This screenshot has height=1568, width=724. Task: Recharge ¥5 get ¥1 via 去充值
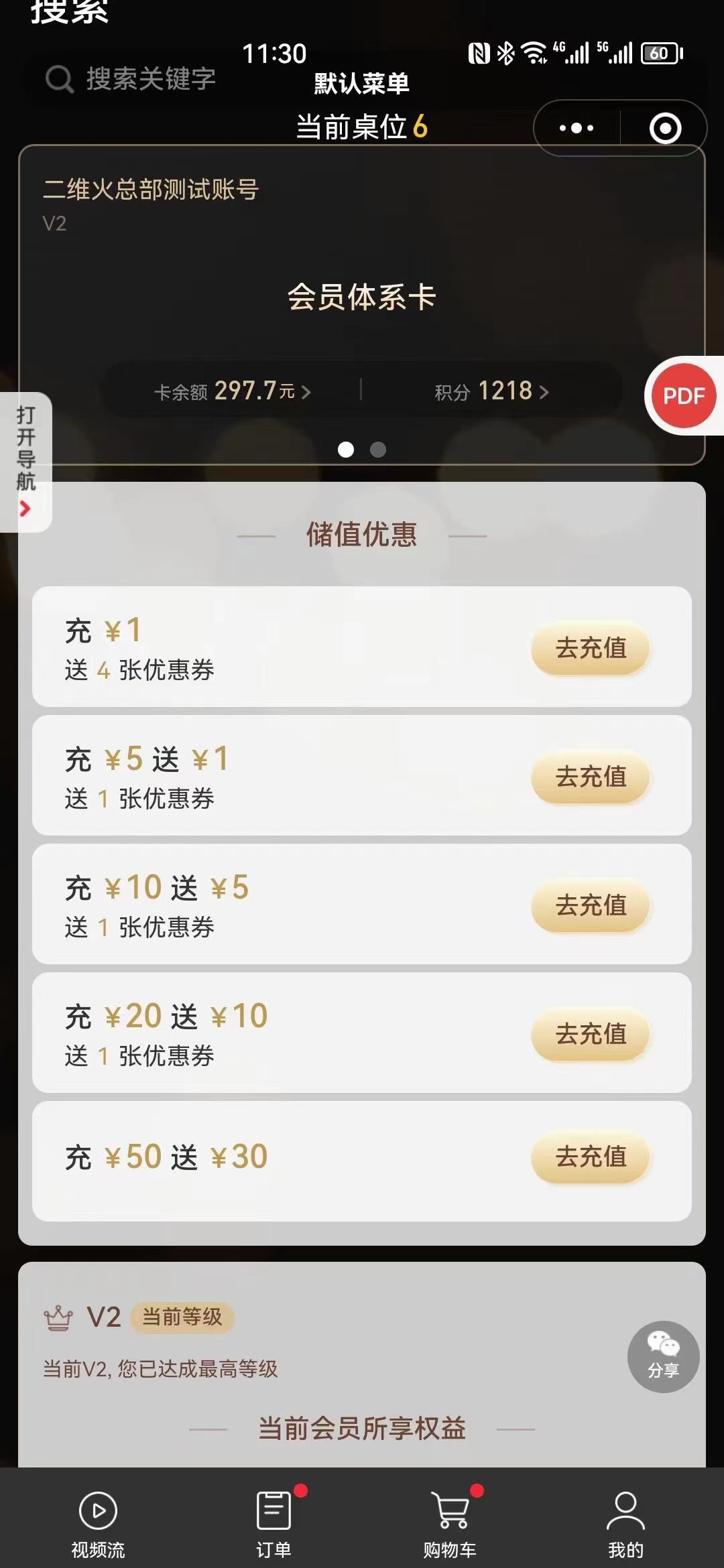tap(591, 777)
